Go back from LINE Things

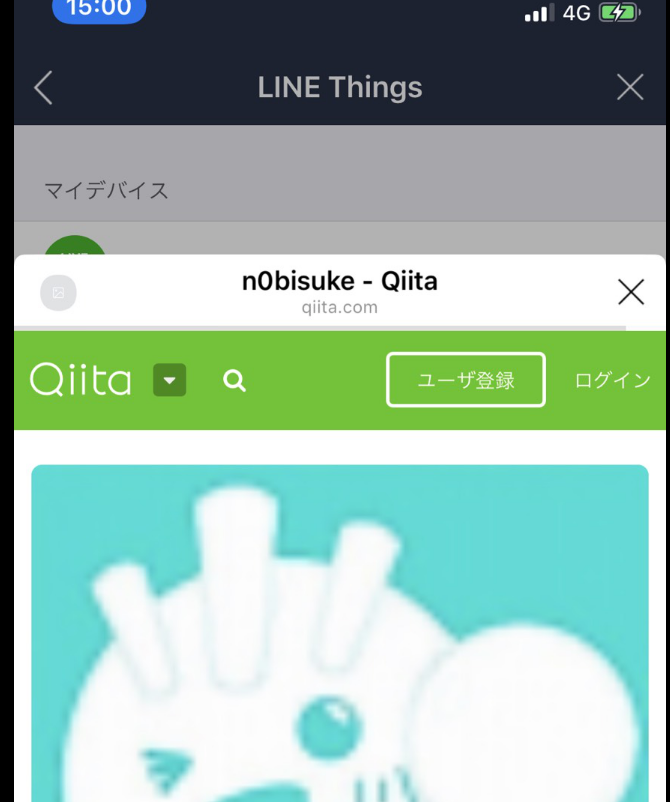point(43,88)
